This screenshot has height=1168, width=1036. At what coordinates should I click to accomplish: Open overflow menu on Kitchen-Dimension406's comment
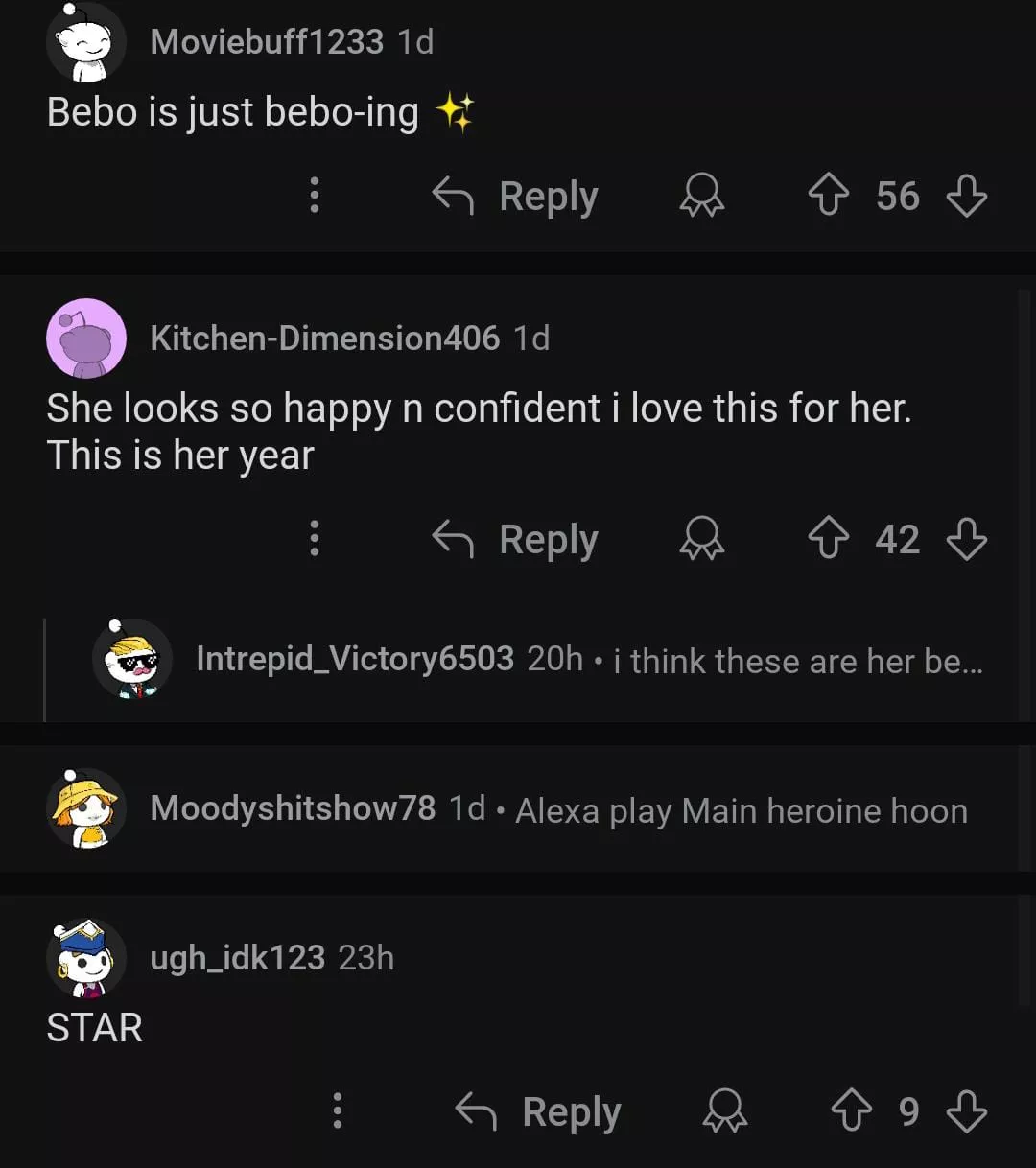click(314, 539)
